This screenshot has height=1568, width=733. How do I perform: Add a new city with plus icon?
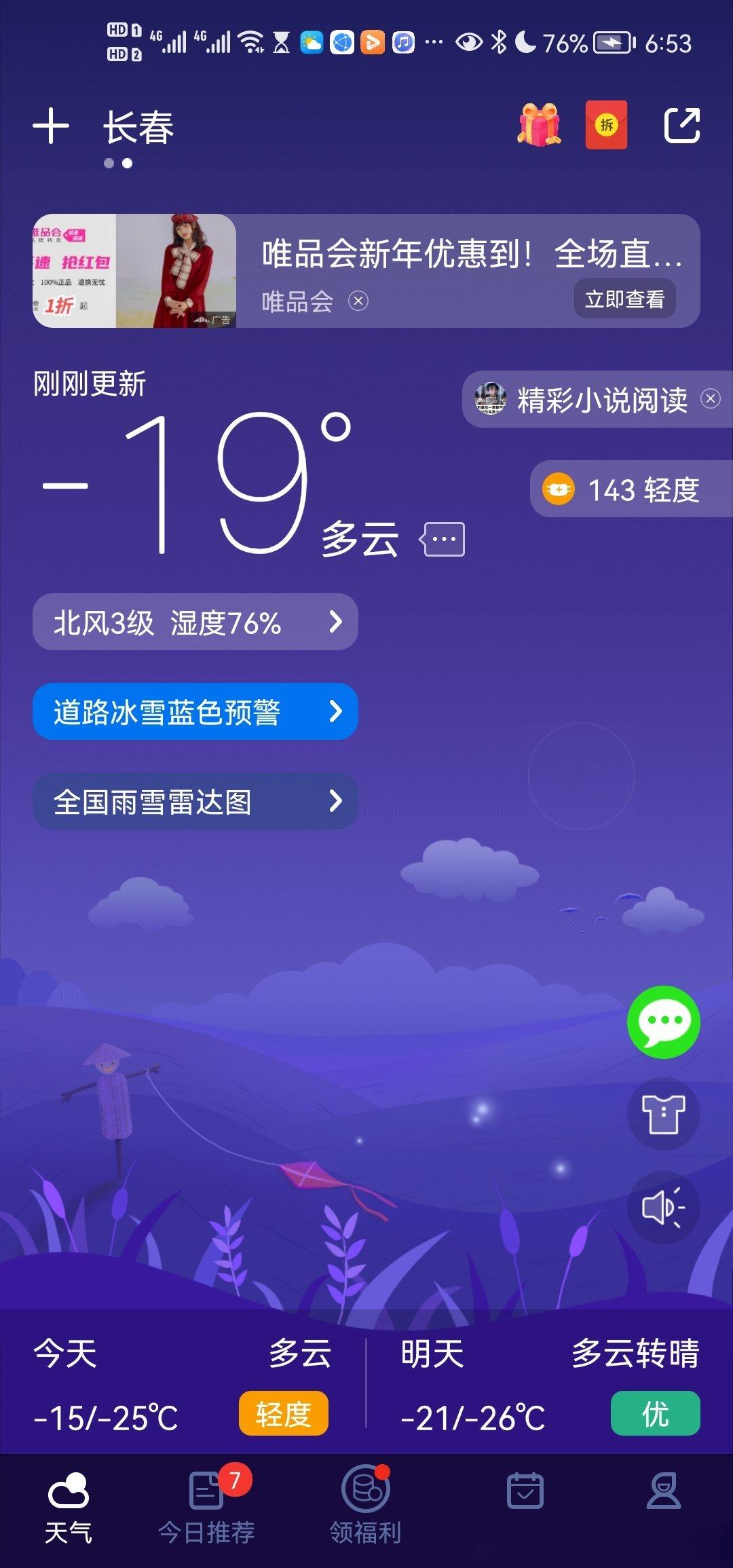coord(51,126)
